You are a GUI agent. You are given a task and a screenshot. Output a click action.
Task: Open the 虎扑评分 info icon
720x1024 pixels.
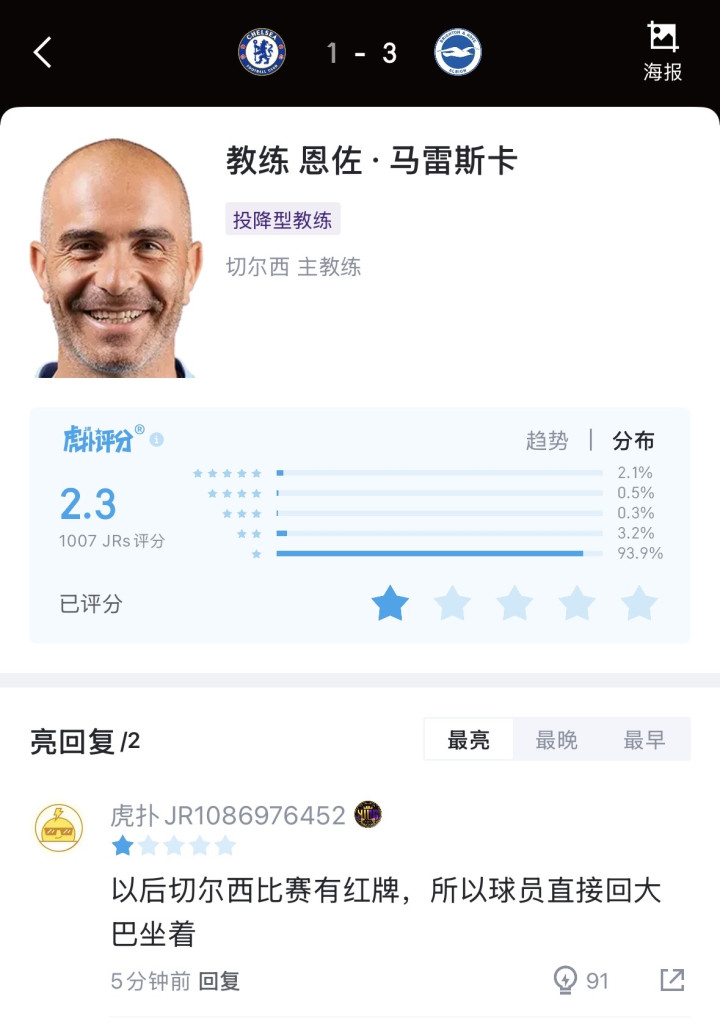coord(157,439)
